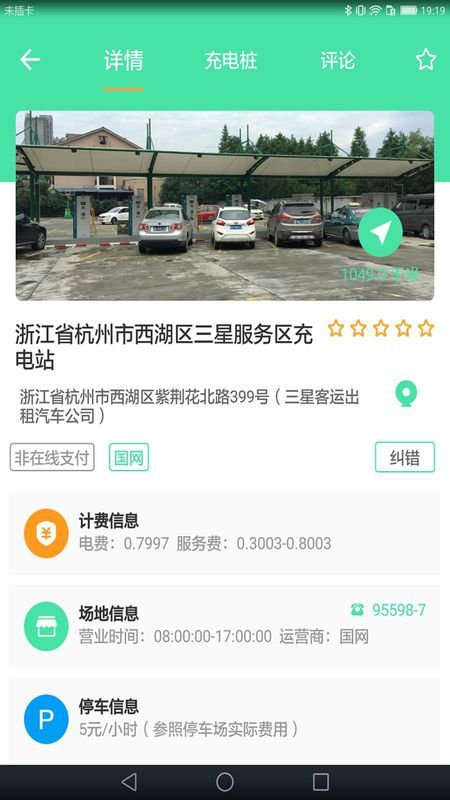Call the phone number 95598-7
The image size is (450, 800).
pyautogui.click(x=388, y=610)
